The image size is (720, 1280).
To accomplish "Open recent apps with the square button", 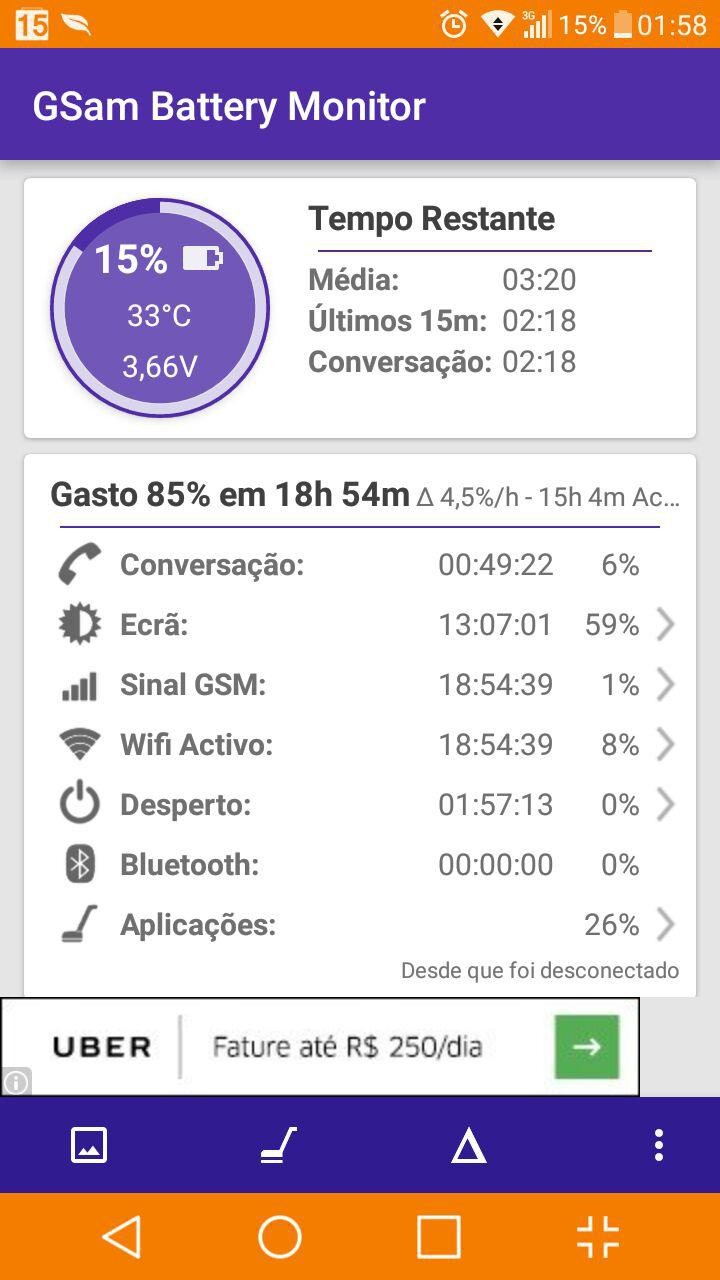I will pos(439,1237).
